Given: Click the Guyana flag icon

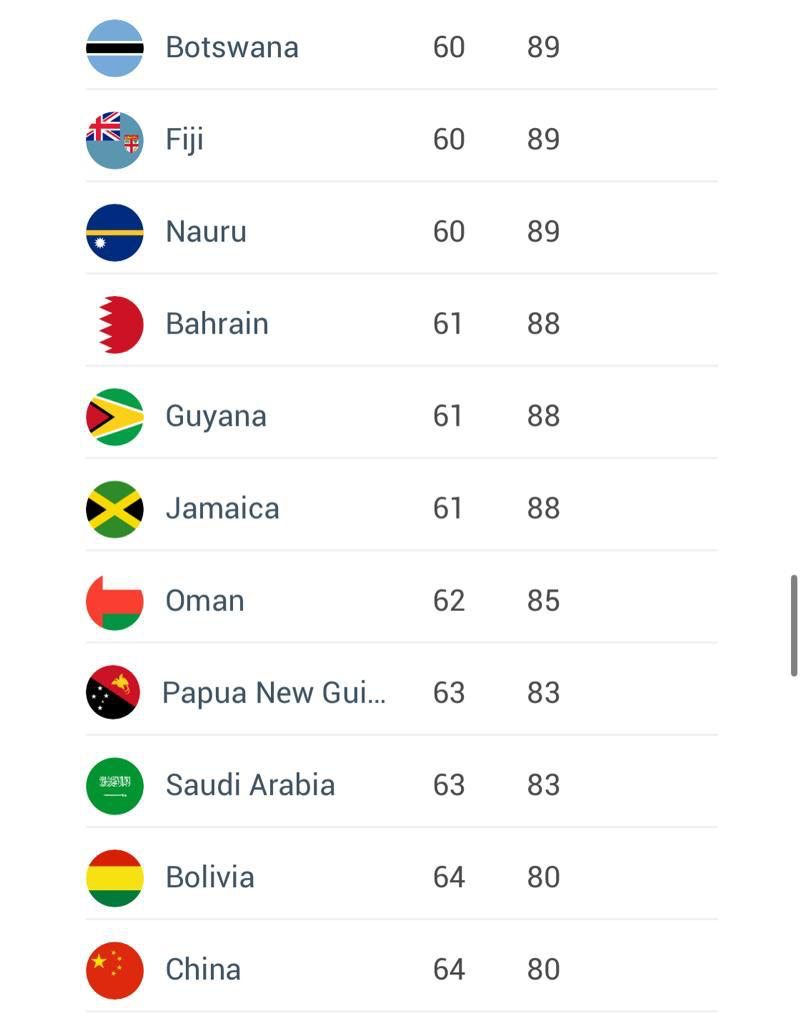Looking at the screenshot, I should coord(114,415).
